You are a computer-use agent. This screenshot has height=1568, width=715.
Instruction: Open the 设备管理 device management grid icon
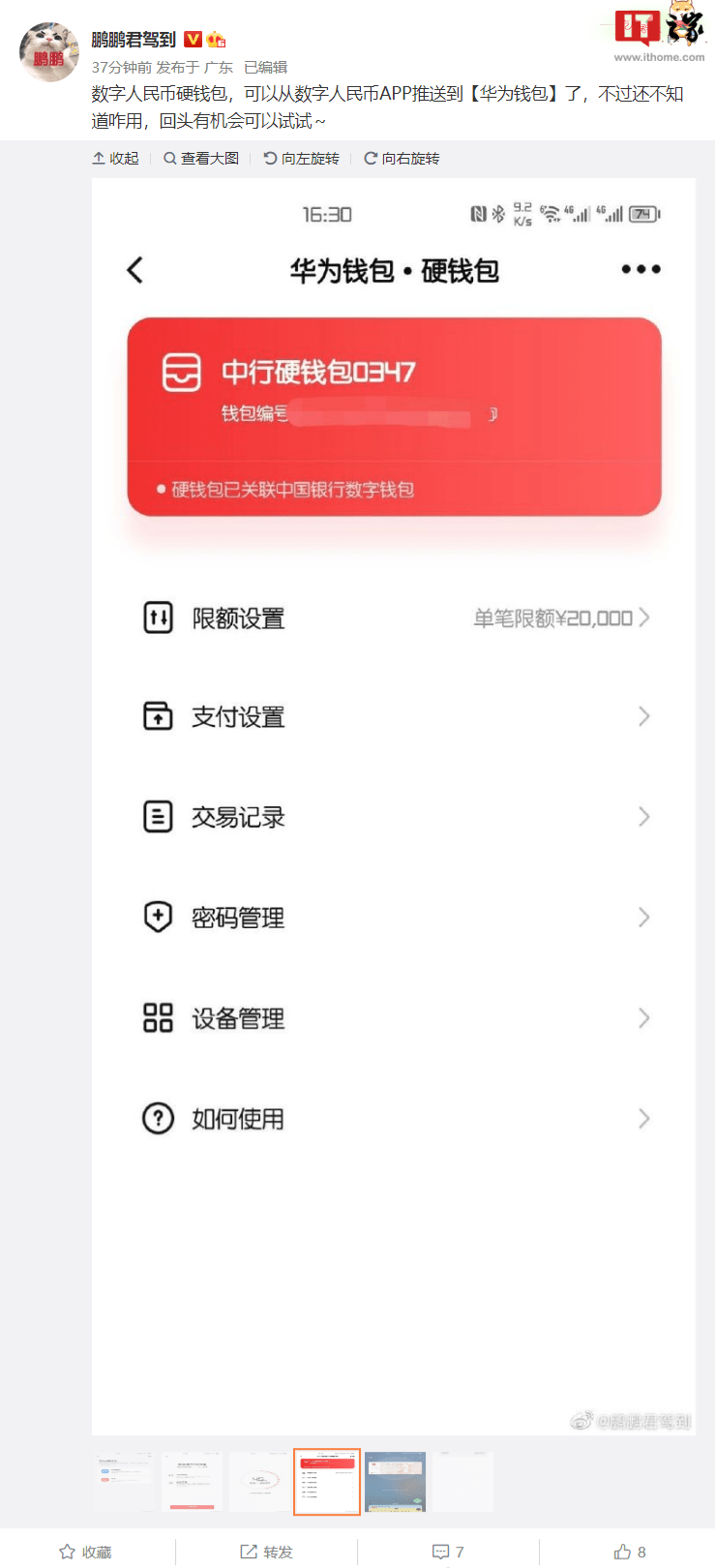coord(157,1018)
